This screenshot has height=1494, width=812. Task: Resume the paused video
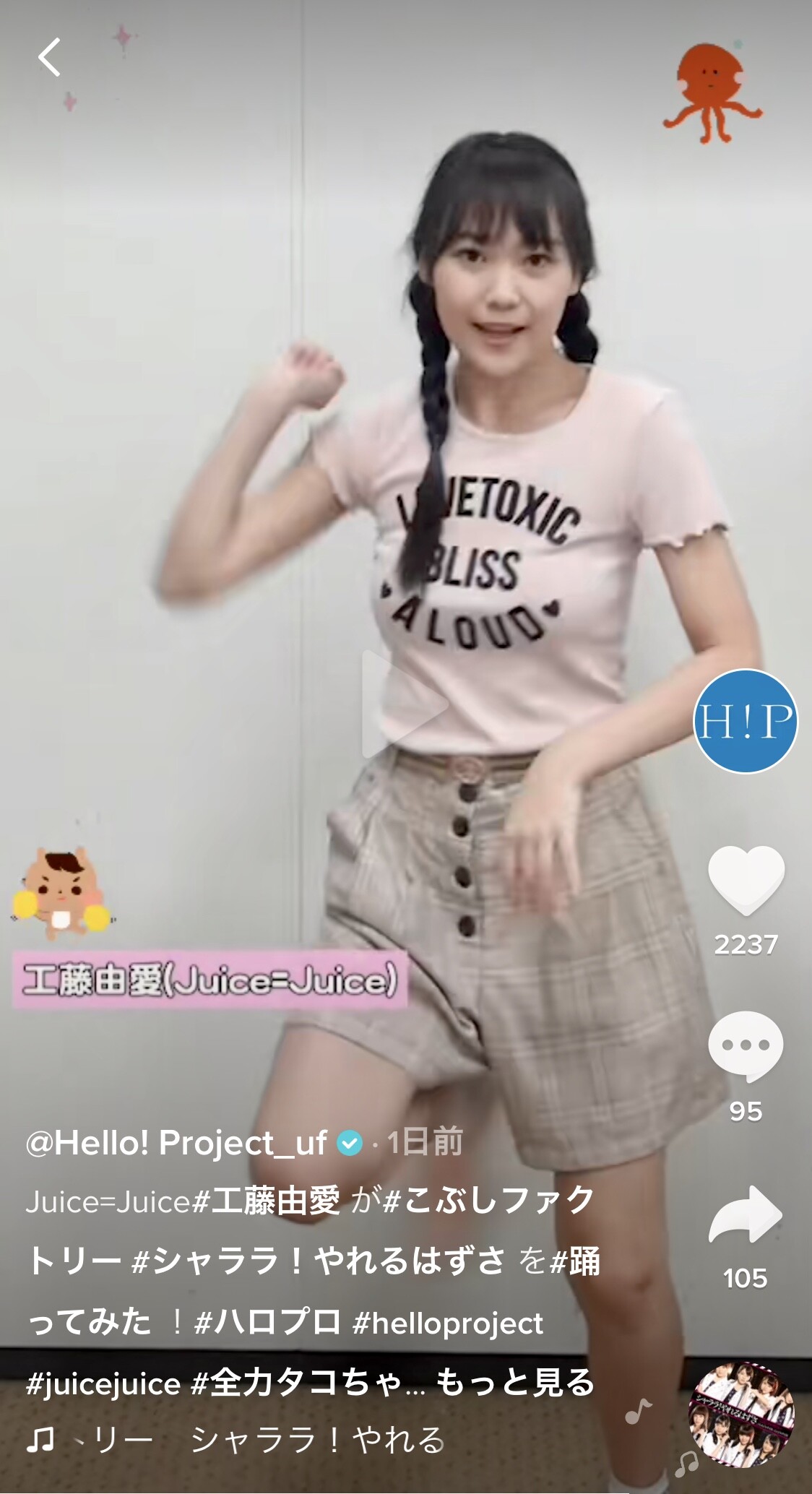[x=405, y=705]
